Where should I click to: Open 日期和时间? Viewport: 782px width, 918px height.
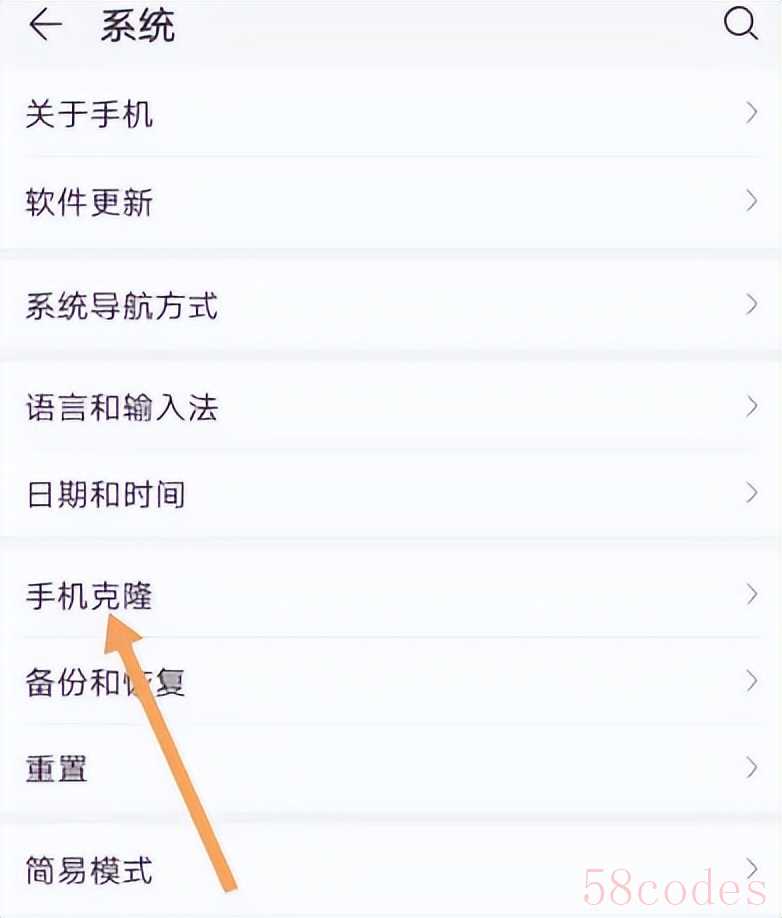390,493
